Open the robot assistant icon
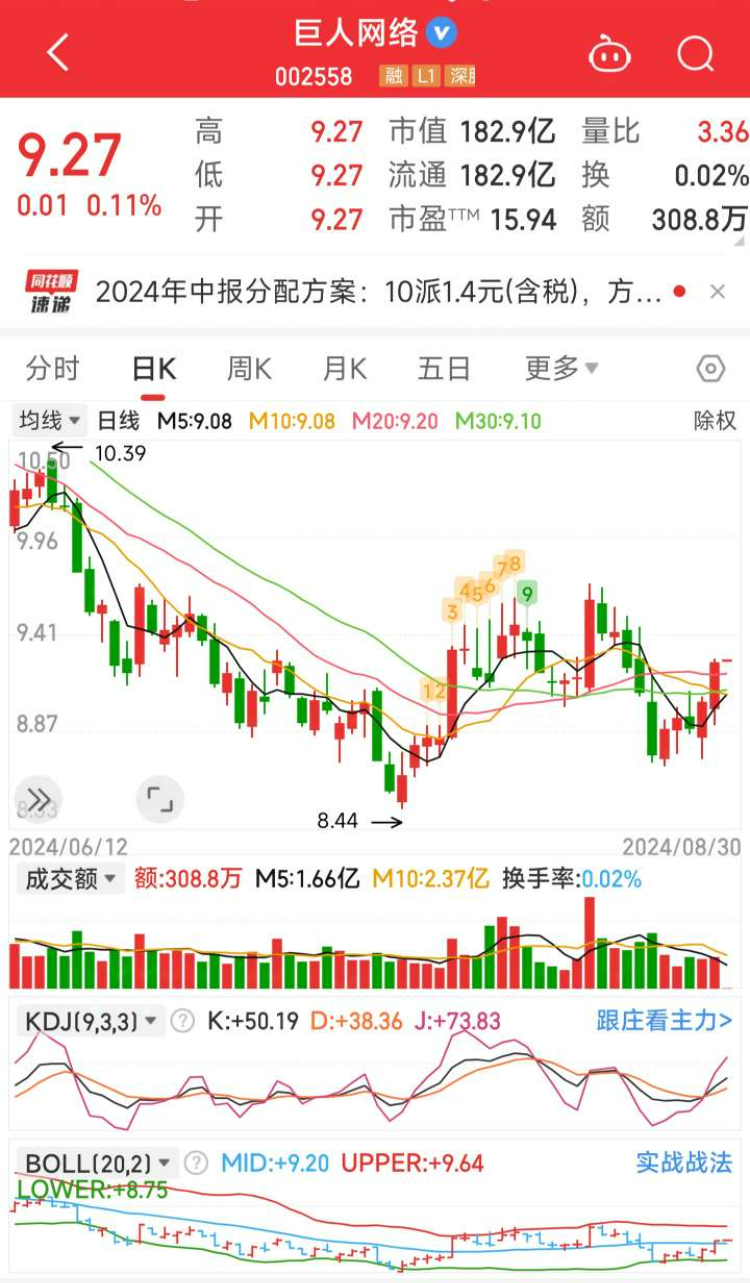 coord(609,54)
